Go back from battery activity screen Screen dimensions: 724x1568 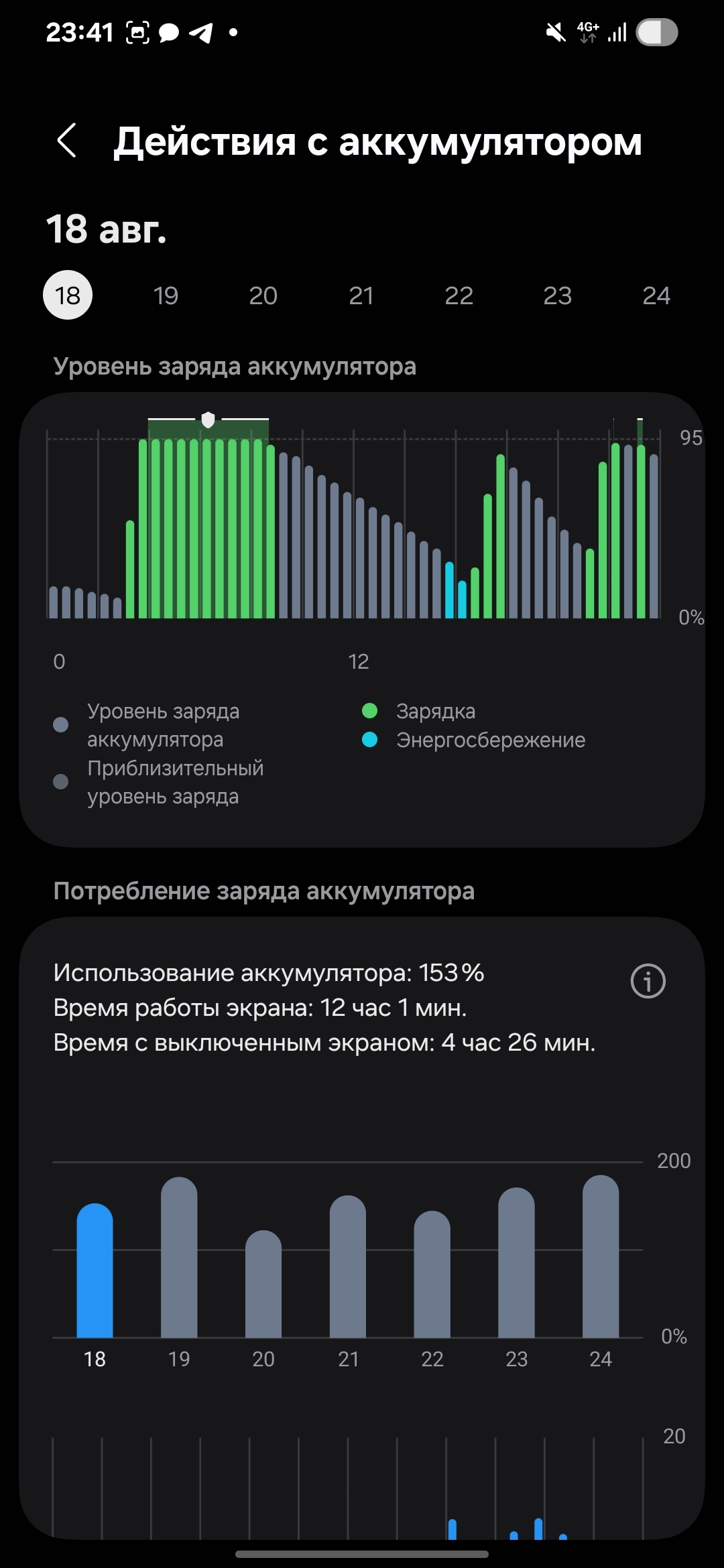click(66, 141)
